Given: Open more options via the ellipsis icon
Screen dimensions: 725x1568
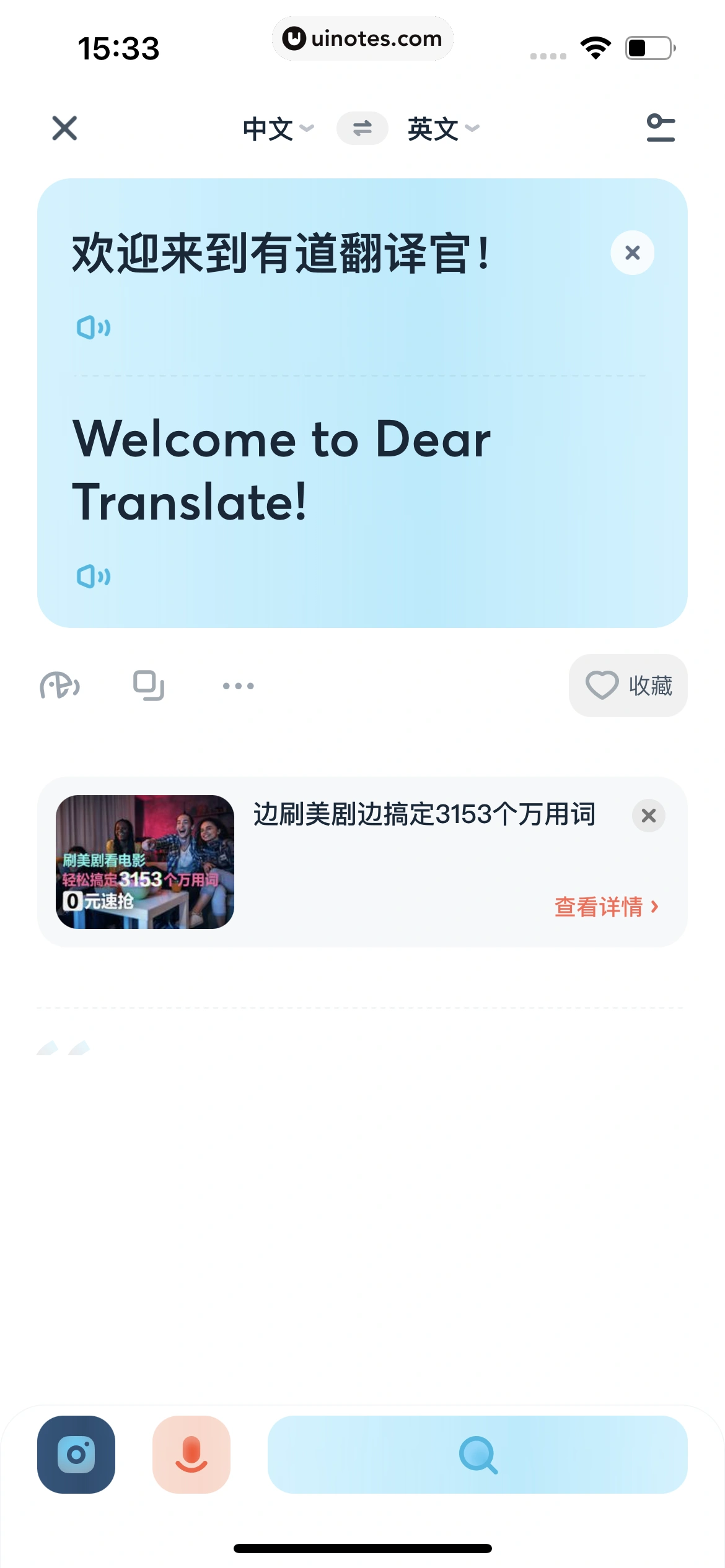Looking at the screenshot, I should [x=239, y=686].
